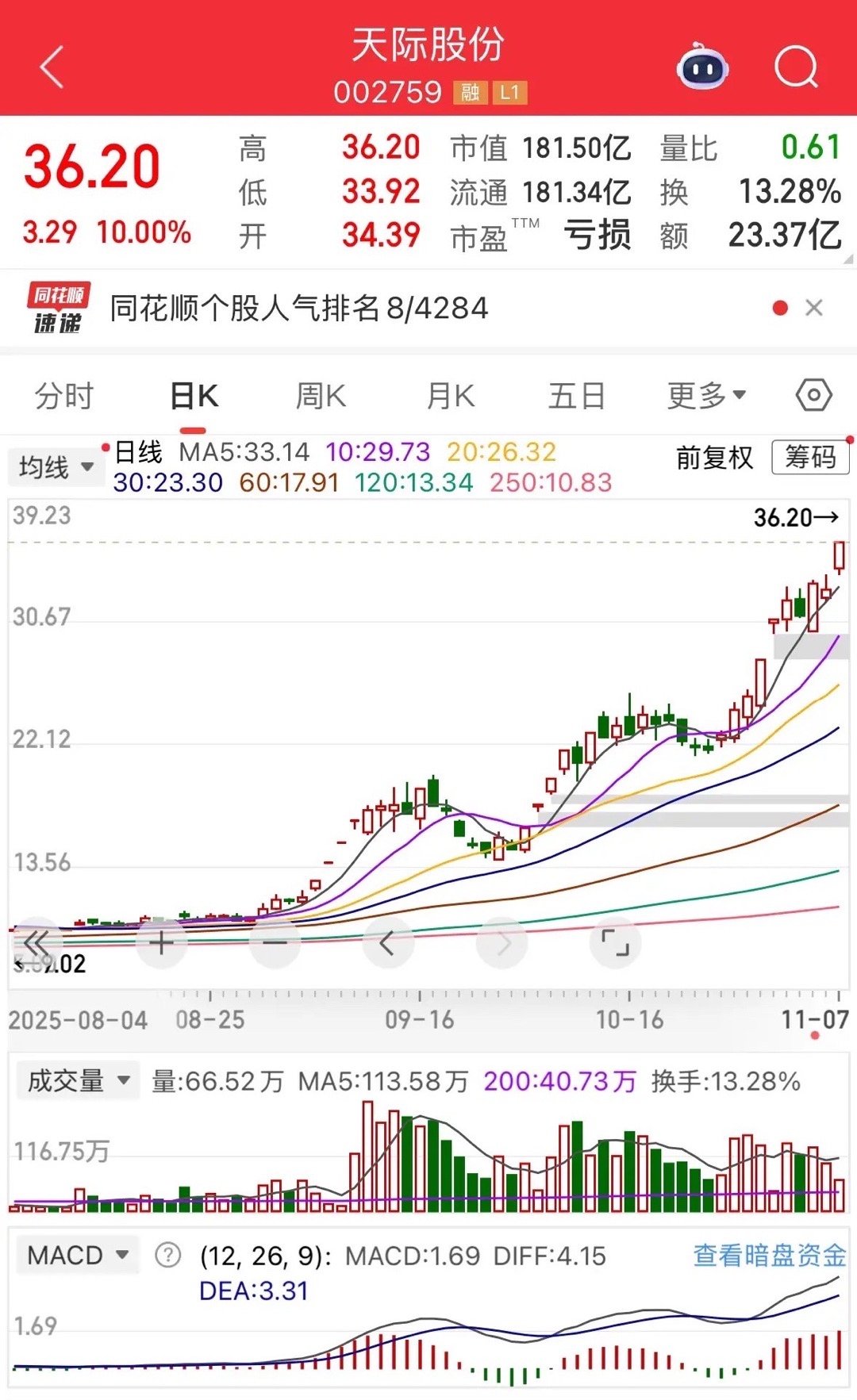Open the 均线 moving average dropdown
The height and width of the screenshot is (1400, 857).
pos(56,467)
